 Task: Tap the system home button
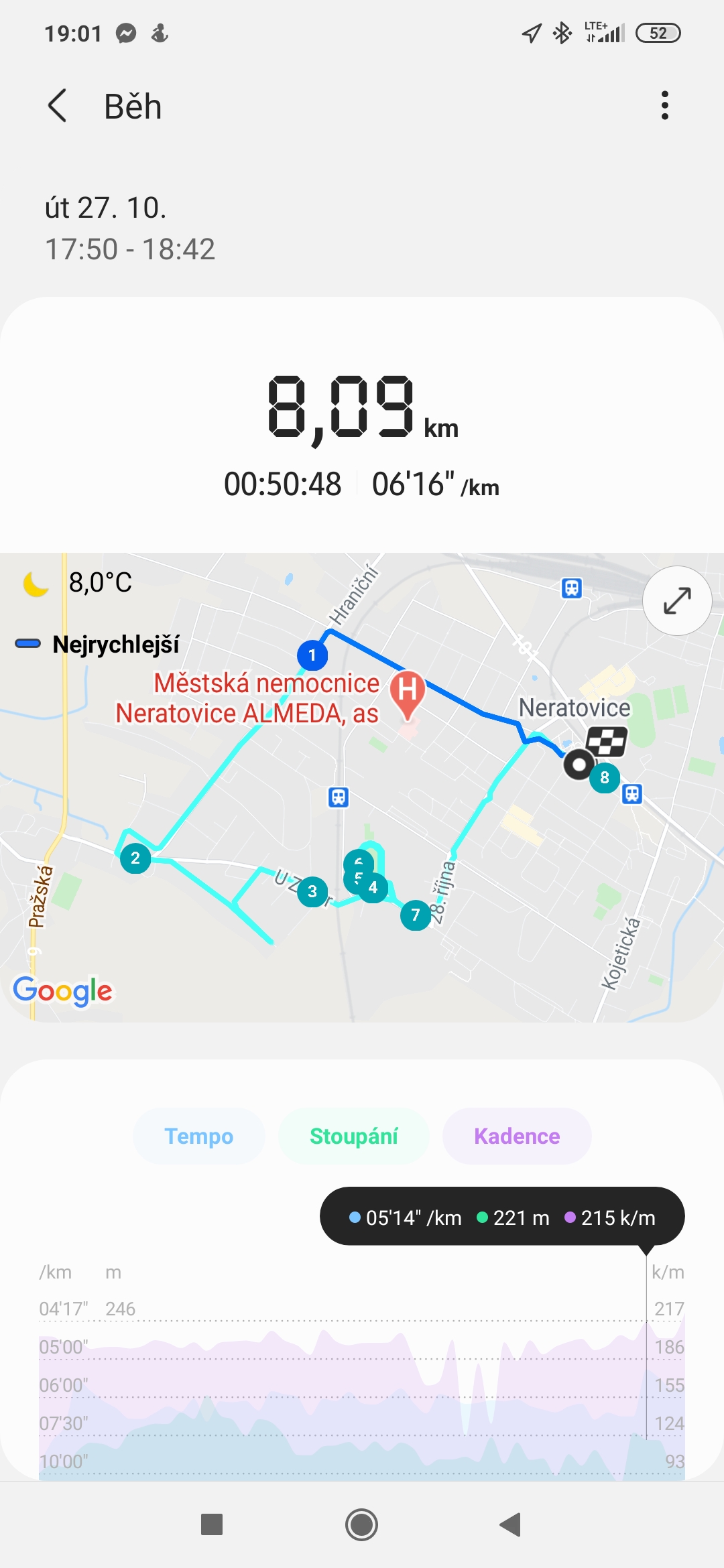[x=361, y=1525]
